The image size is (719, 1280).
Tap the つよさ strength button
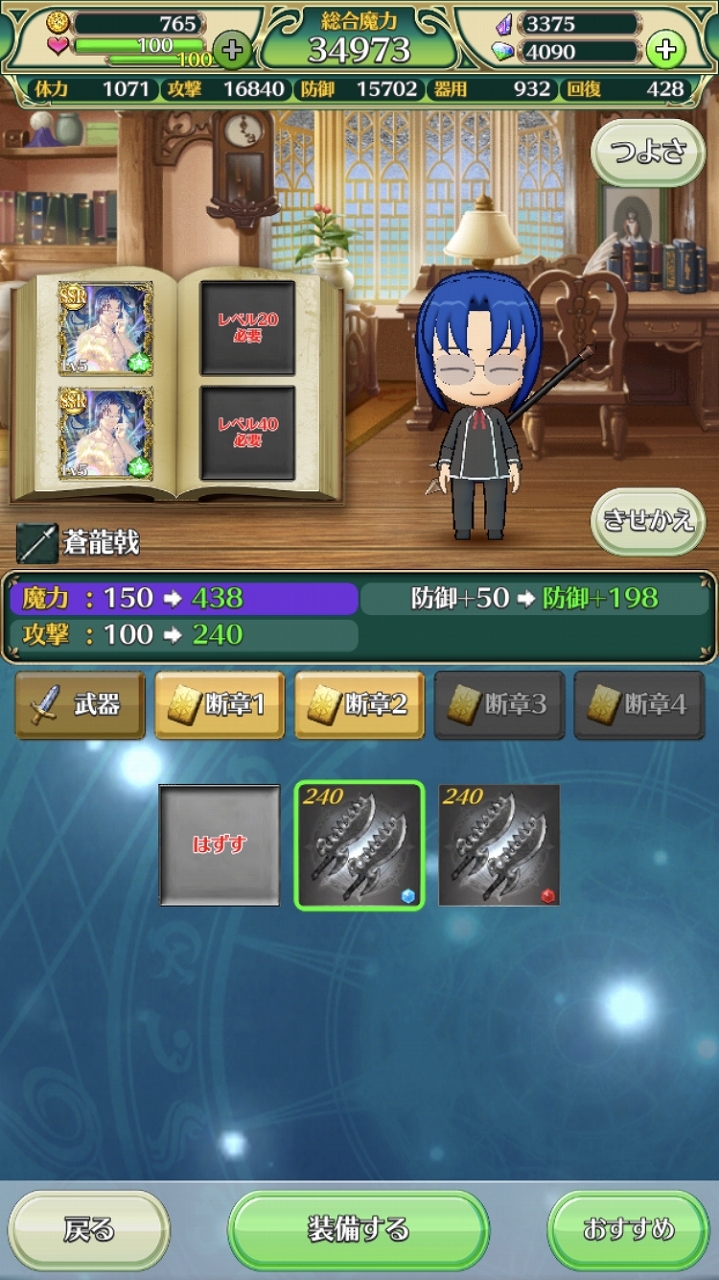648,152
